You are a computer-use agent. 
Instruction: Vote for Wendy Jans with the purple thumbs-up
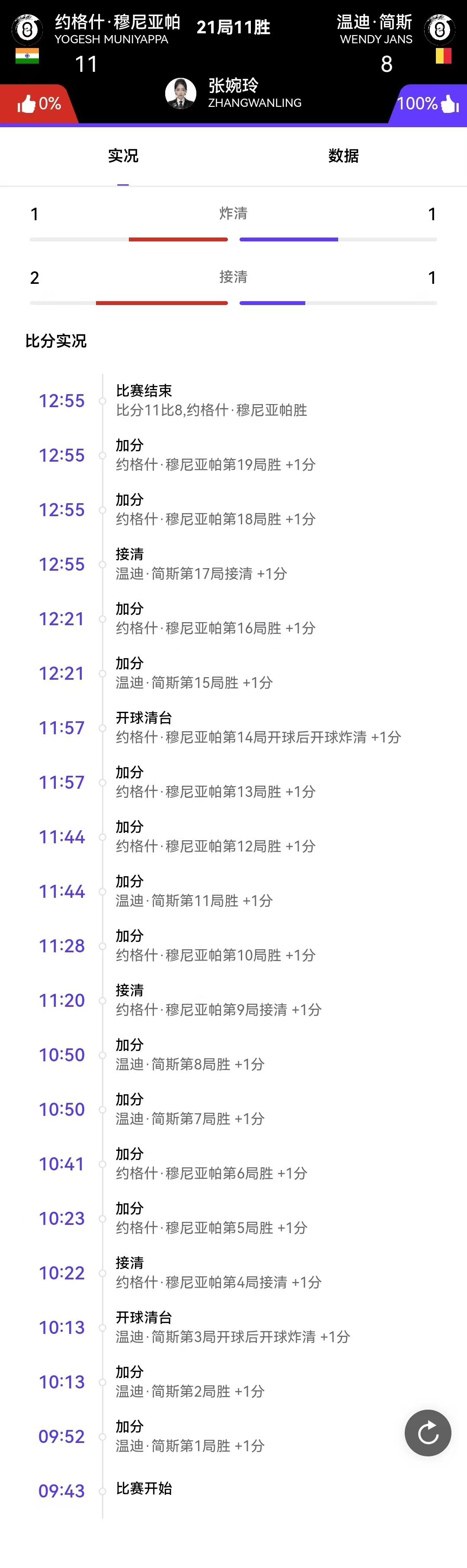pyautogui.click(x=449, y=104)
